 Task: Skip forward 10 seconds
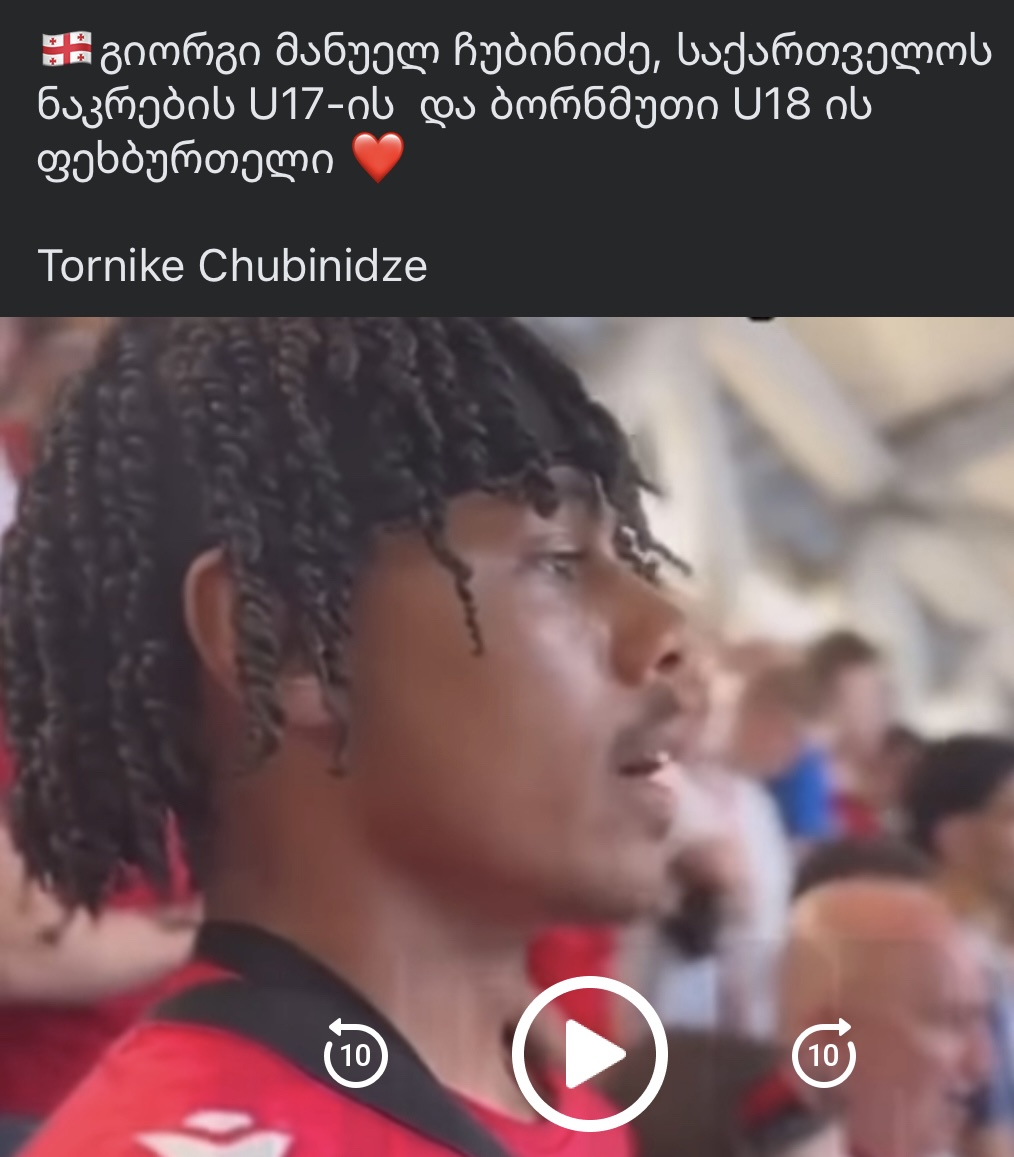pos(823,1053)
